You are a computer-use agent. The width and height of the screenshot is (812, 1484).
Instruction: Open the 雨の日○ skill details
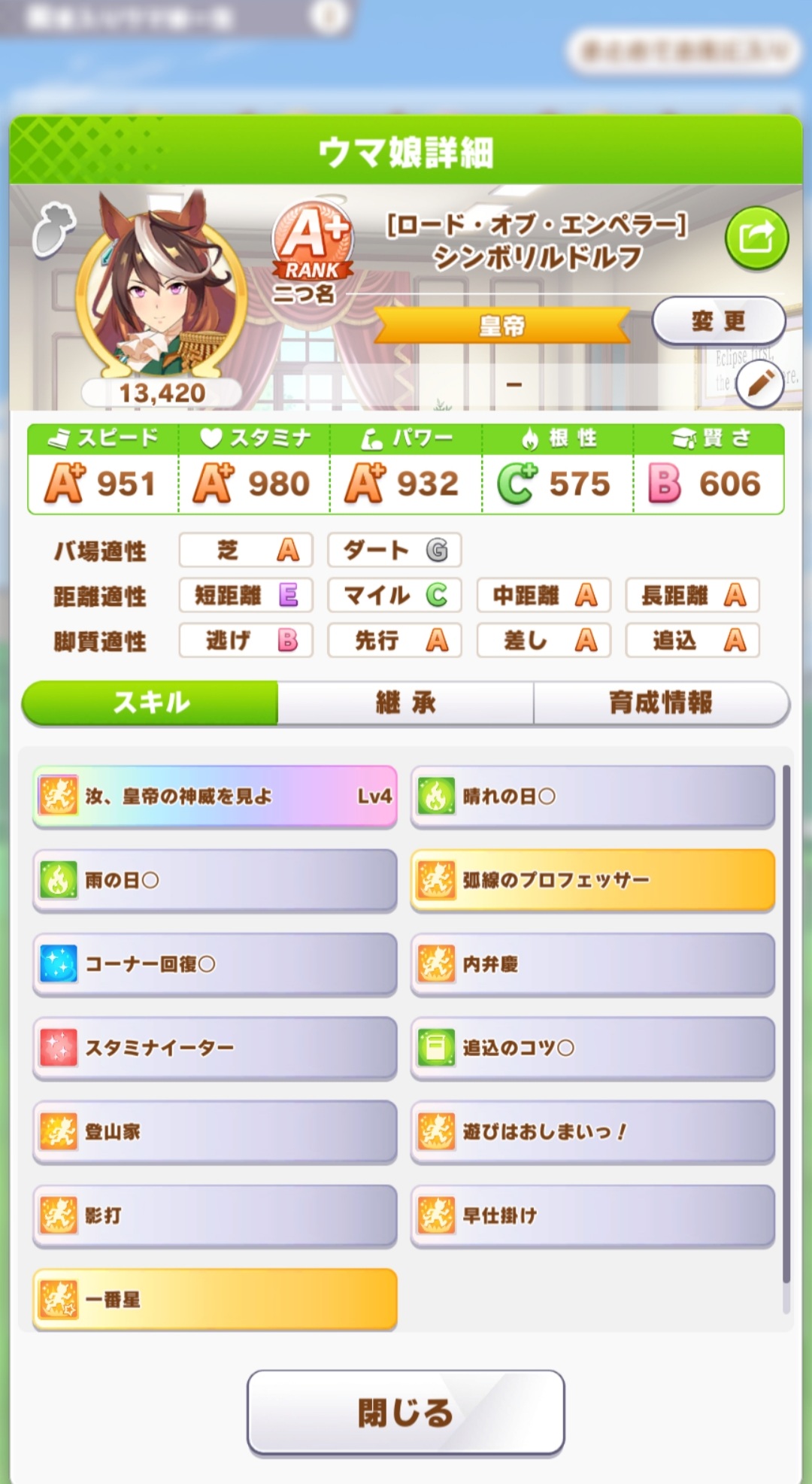point(215,880)
